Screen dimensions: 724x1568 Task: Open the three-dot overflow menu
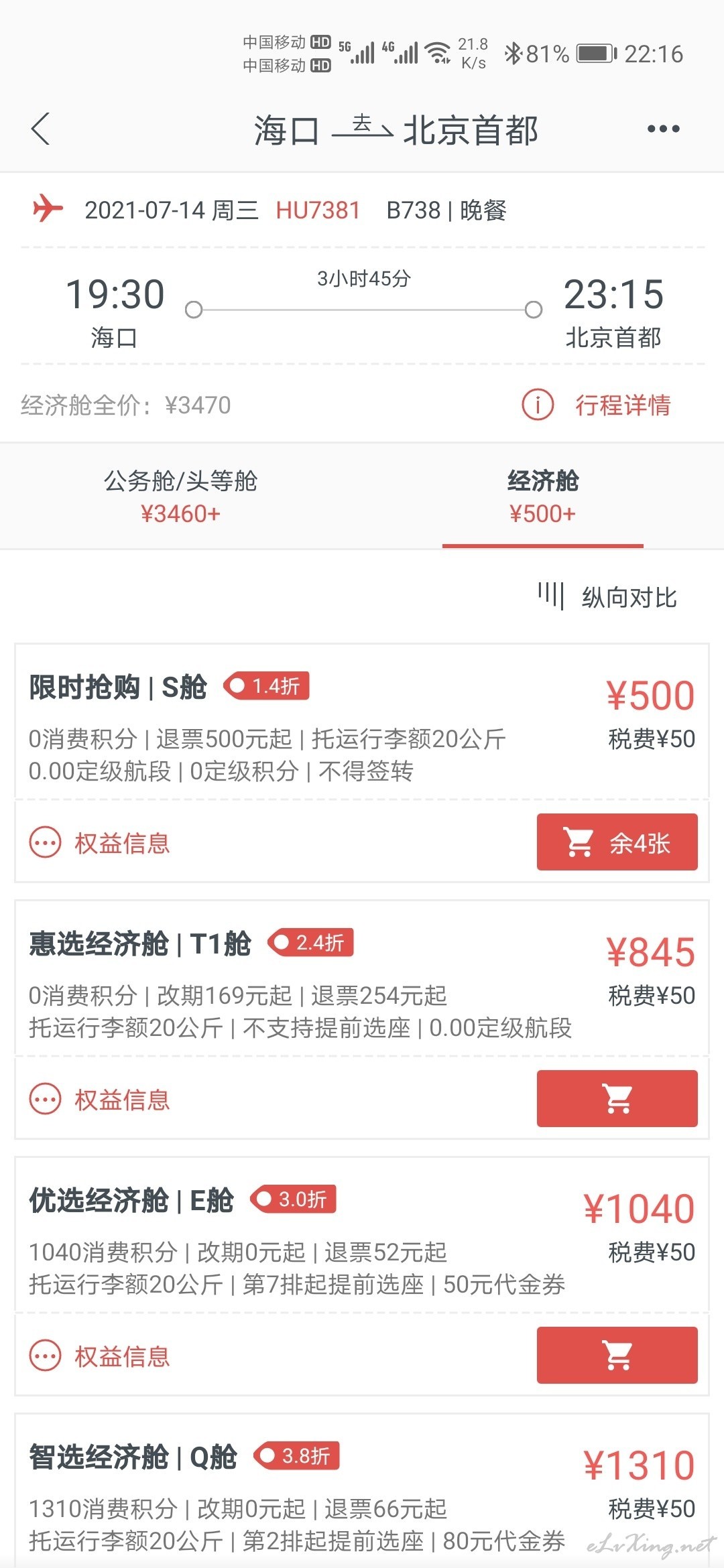pos(663,129)
